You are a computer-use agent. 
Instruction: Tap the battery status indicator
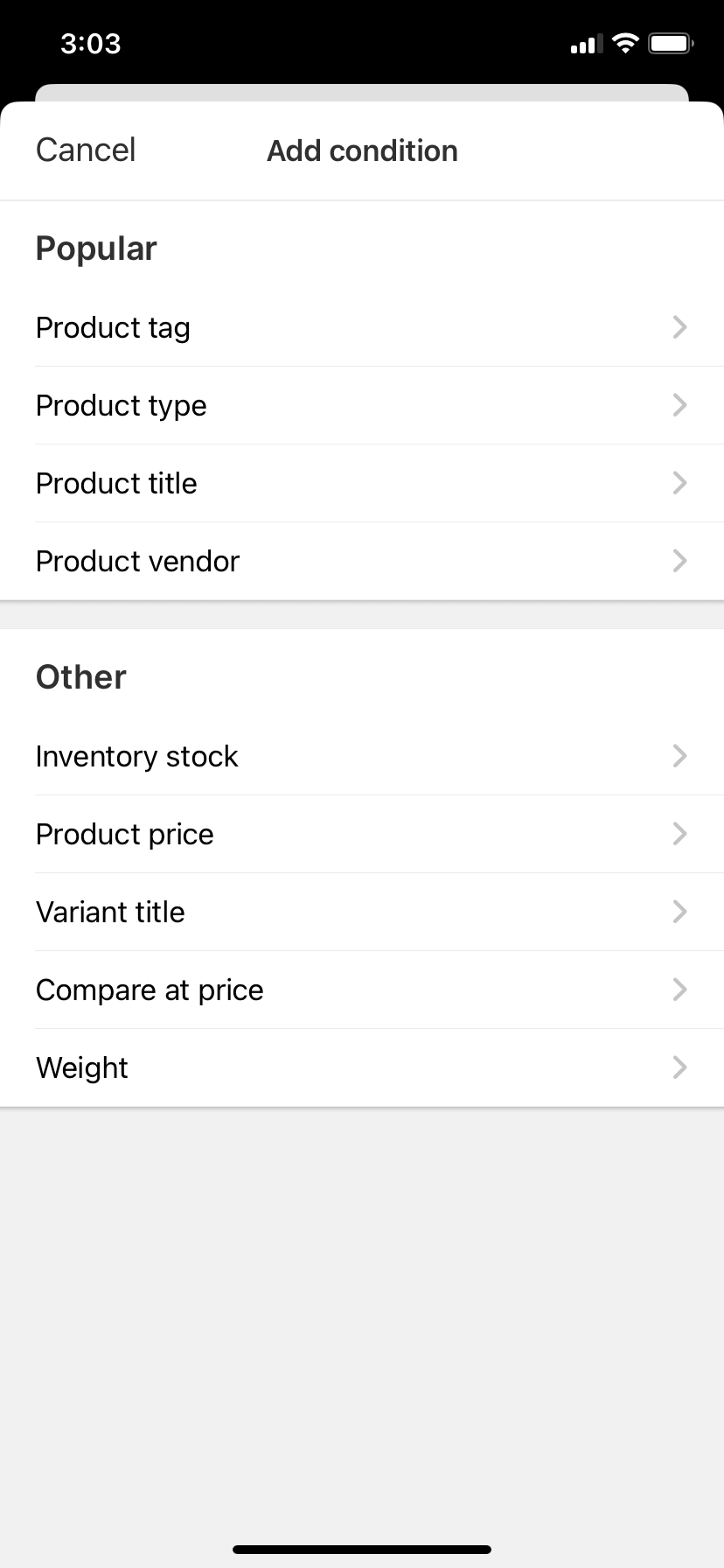point(670,43)
